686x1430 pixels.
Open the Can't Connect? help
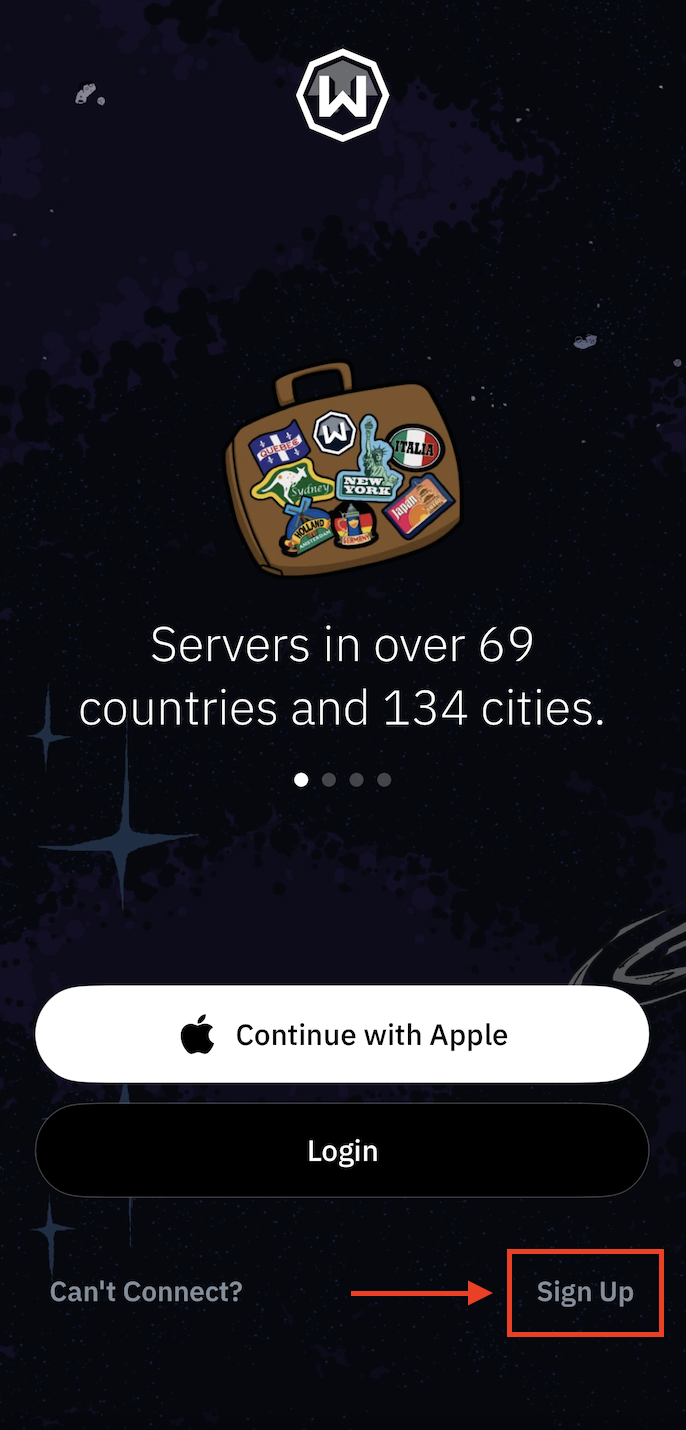146,1291
